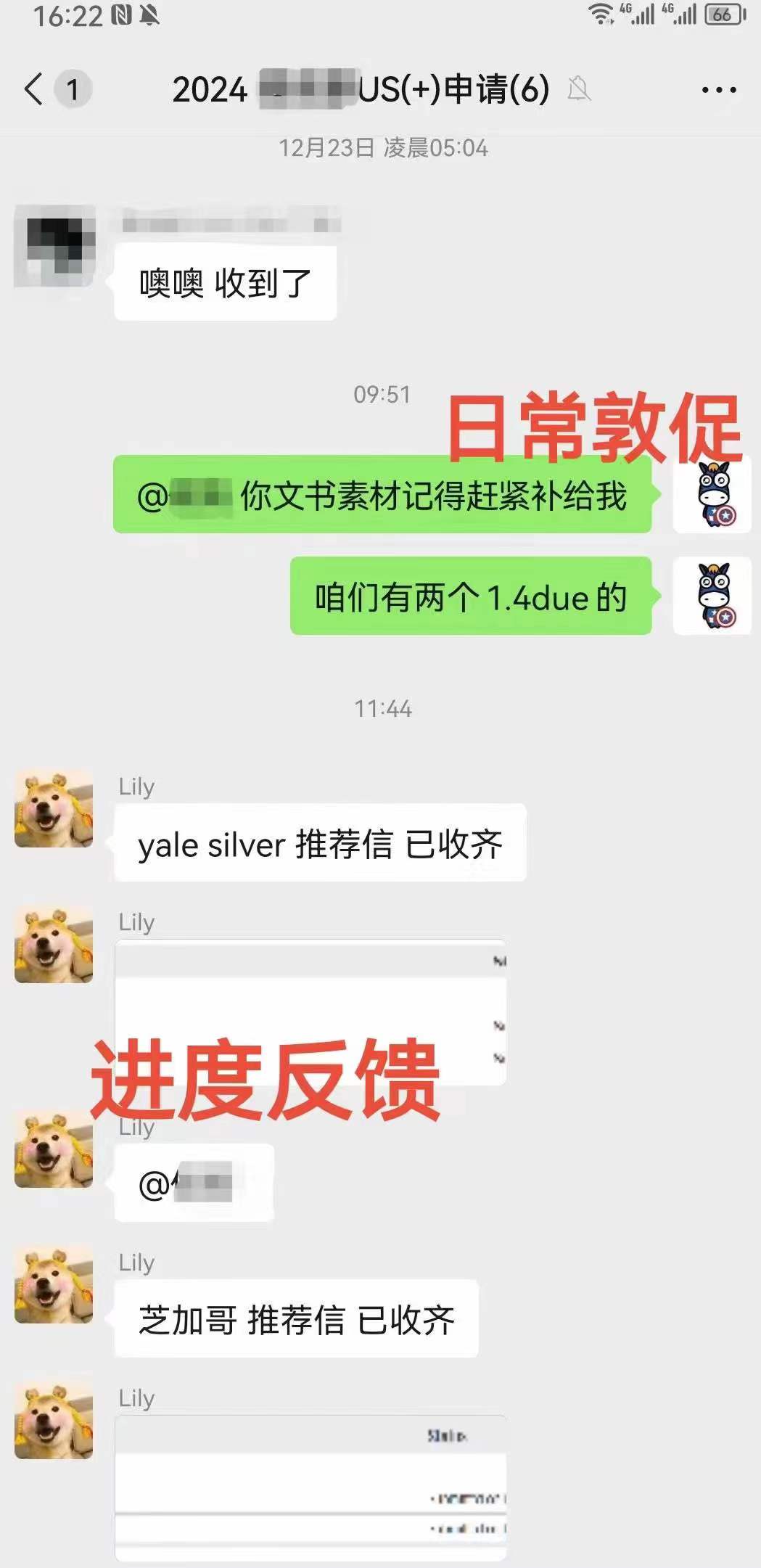This screenshot has height=1568, width=761.
Task: Open own avatar beside 咱们有两个1.4due的 message
Action: [x=712, y=595]
